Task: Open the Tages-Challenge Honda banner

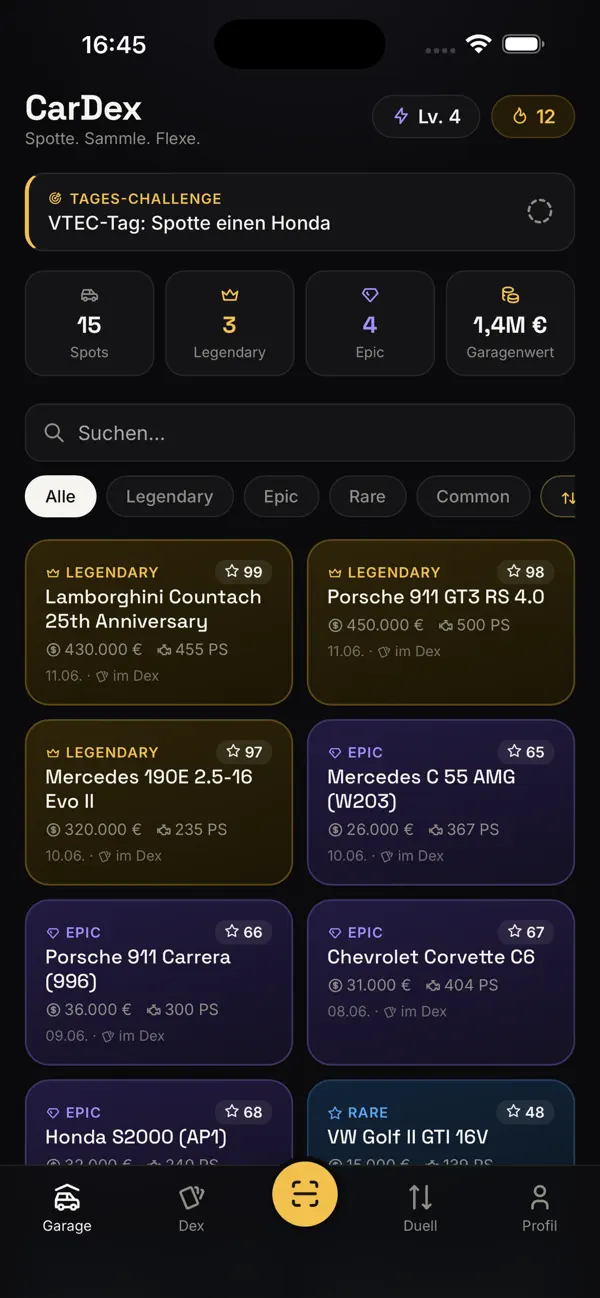Action: click(x=300, y=211)
